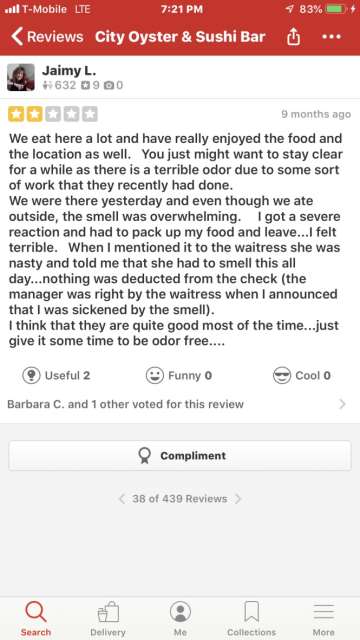Screen dimensions: 360x640
Task: Switch to the Collections tab
Action: [x=251, y=618]
